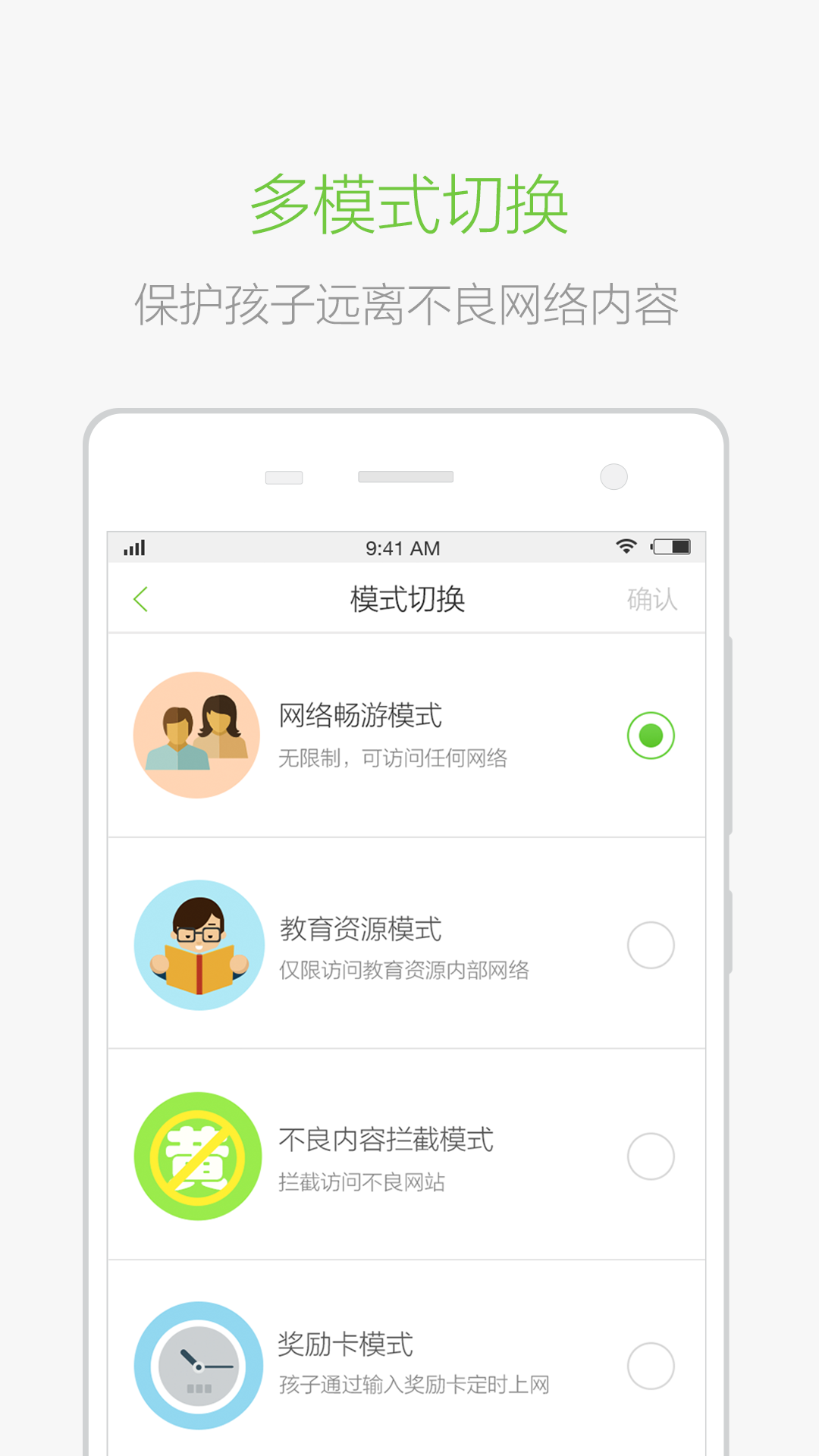Click the 保护孩子远离不良网络内容 subtitle text
The image size is (819, 1456).
click(x=409, y=302)
